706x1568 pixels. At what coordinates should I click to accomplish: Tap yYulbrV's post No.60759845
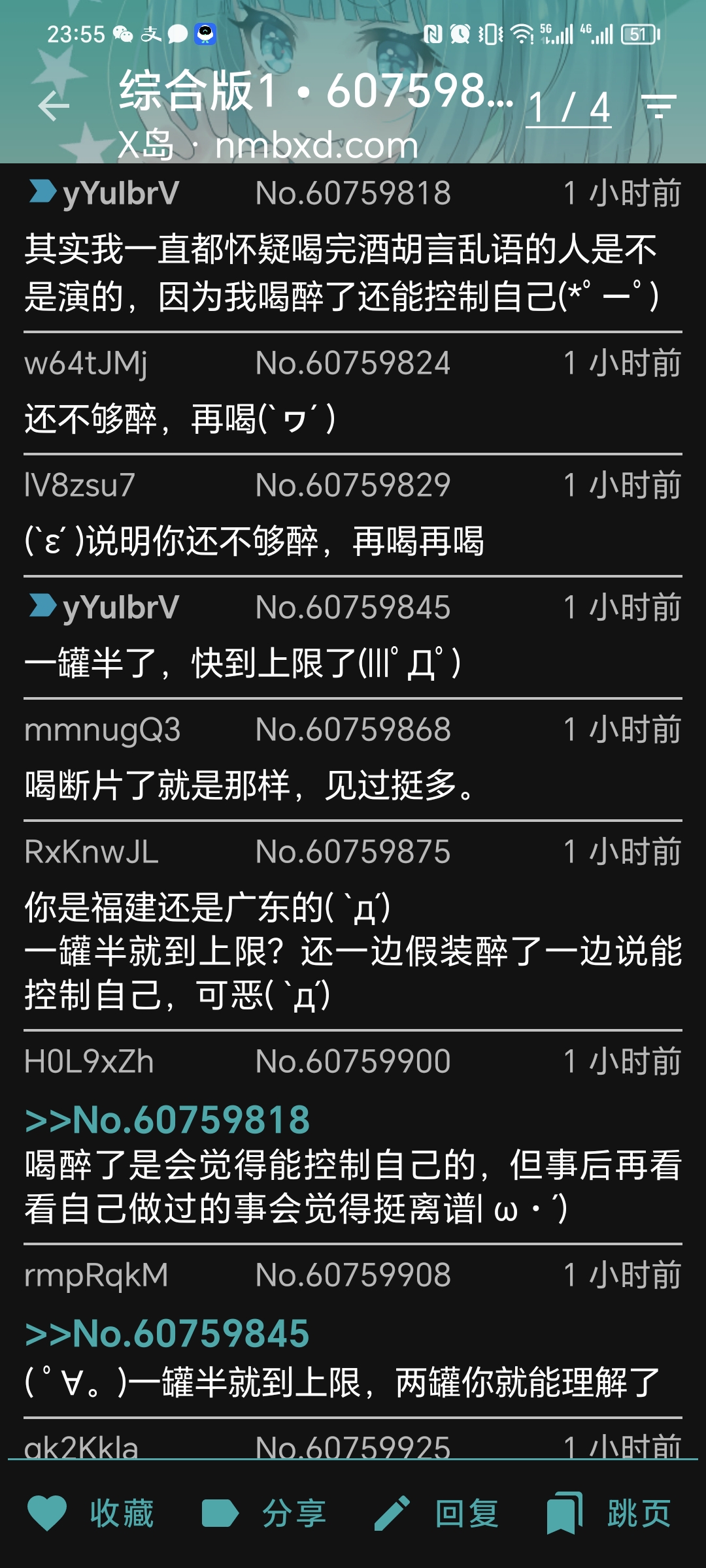[353, 637]
